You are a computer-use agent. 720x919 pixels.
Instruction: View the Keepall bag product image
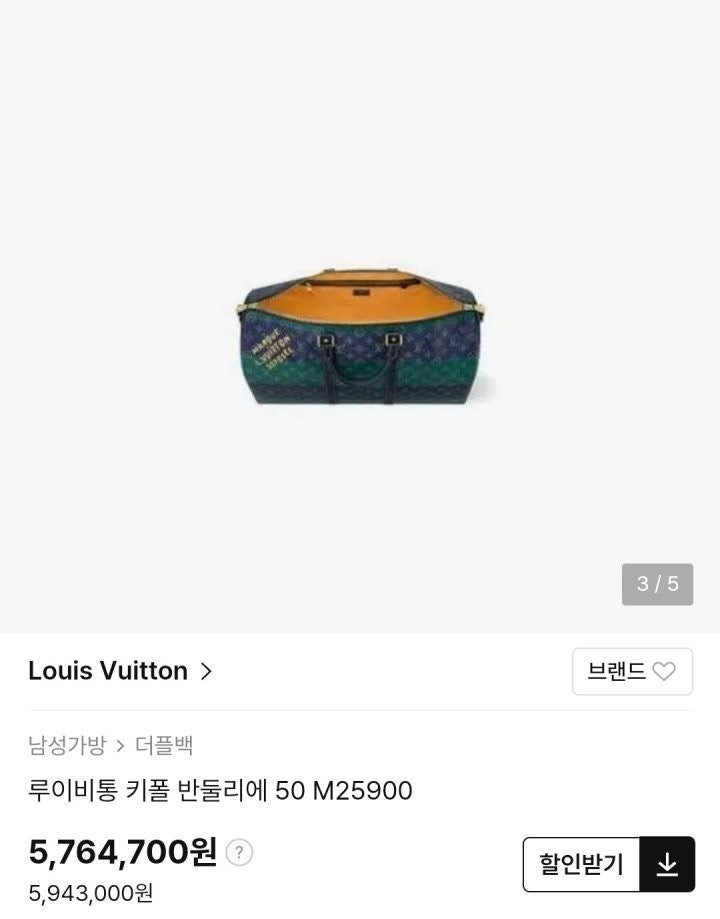[365, 335]
